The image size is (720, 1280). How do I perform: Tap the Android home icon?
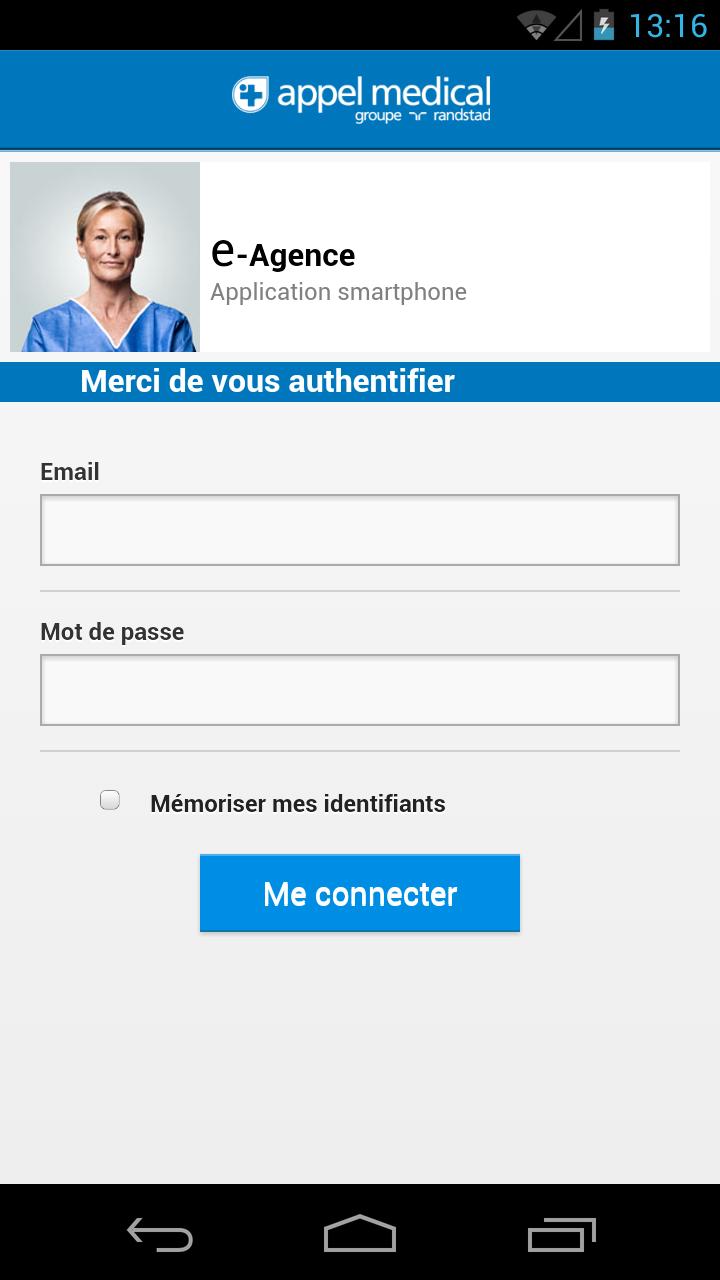click(360, 1237)
